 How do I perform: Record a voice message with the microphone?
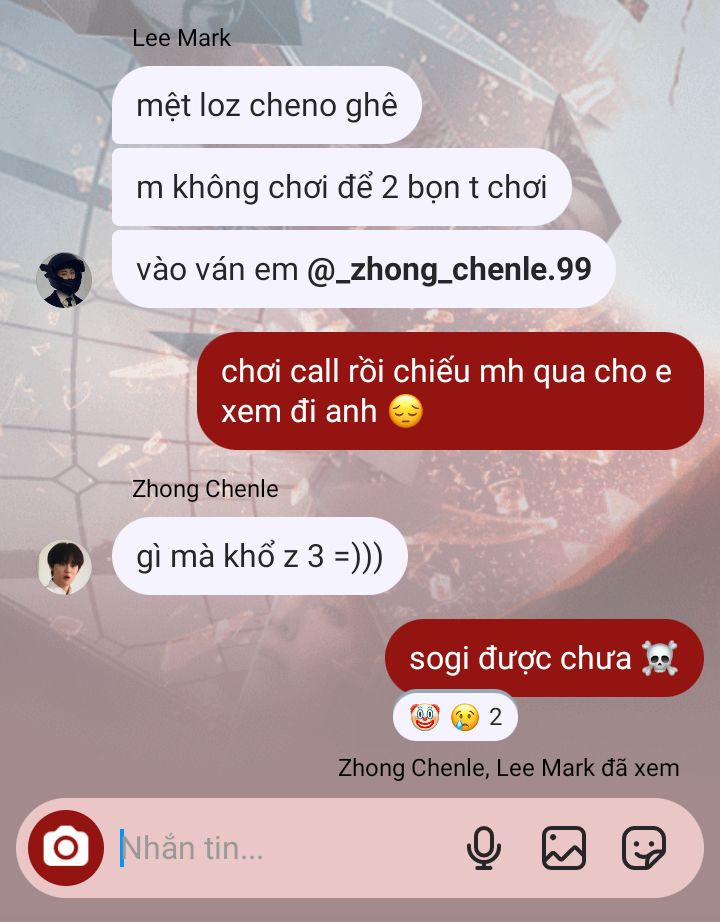484,848
